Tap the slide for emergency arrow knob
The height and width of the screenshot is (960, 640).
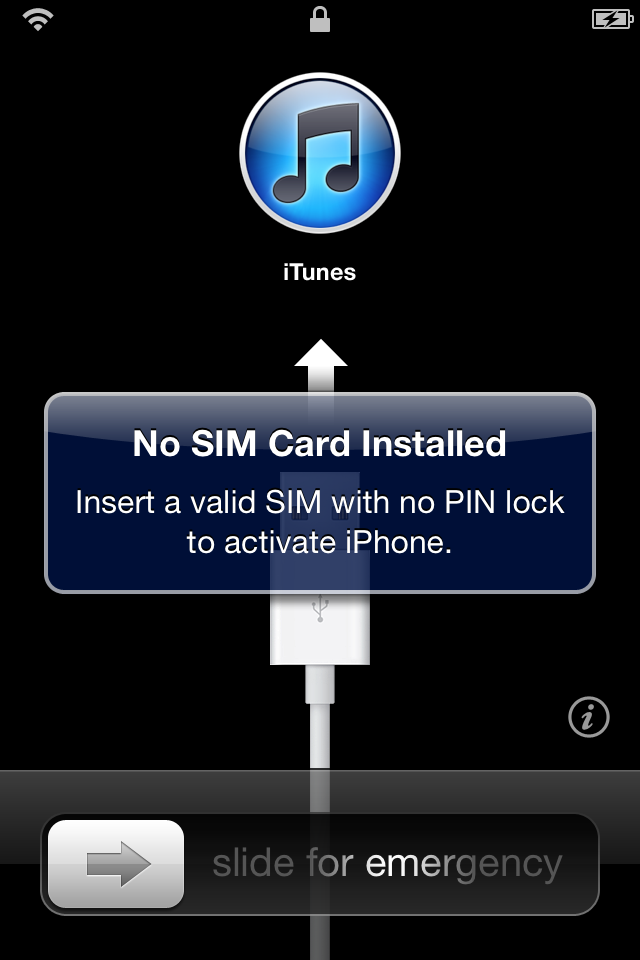point(117,864)
